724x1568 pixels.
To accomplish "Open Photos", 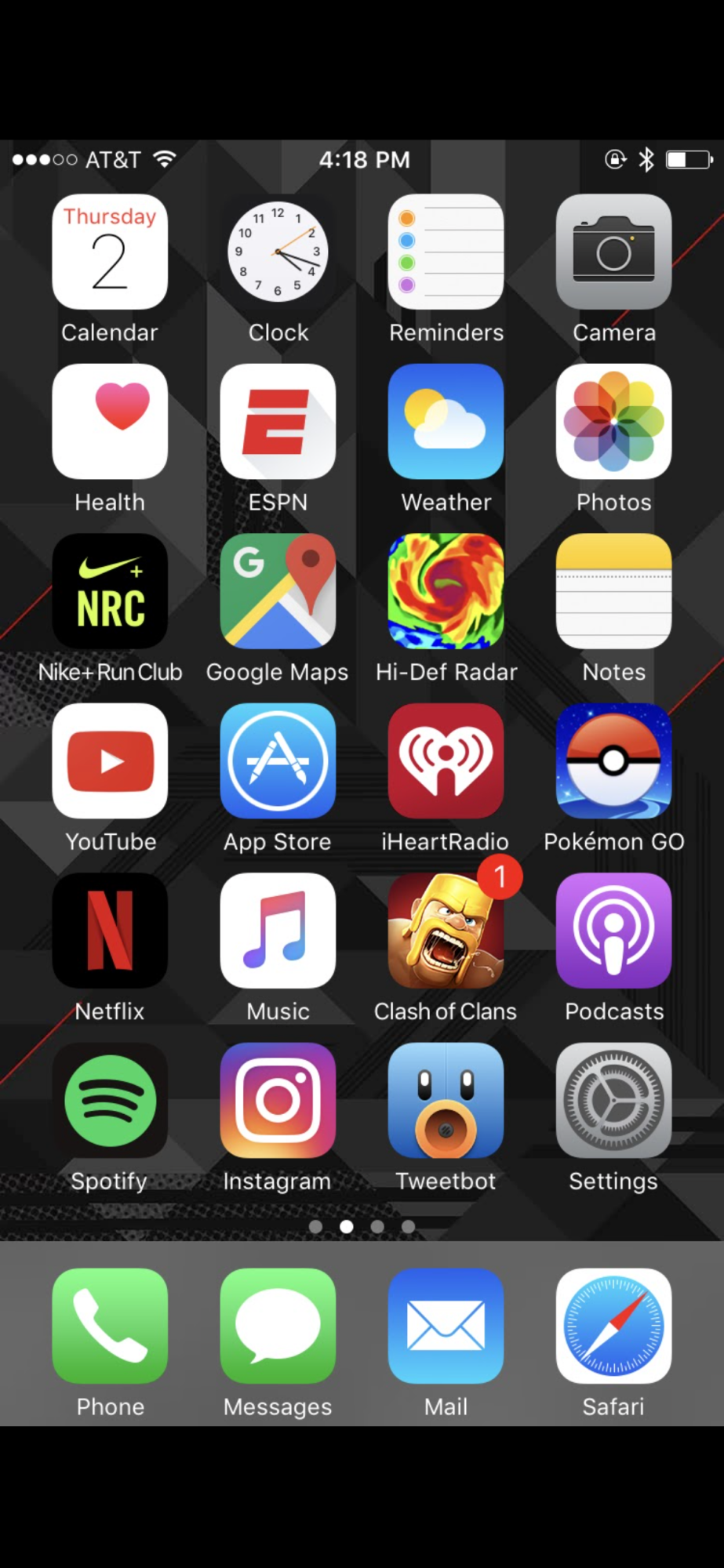I will [x=613, y=421].
